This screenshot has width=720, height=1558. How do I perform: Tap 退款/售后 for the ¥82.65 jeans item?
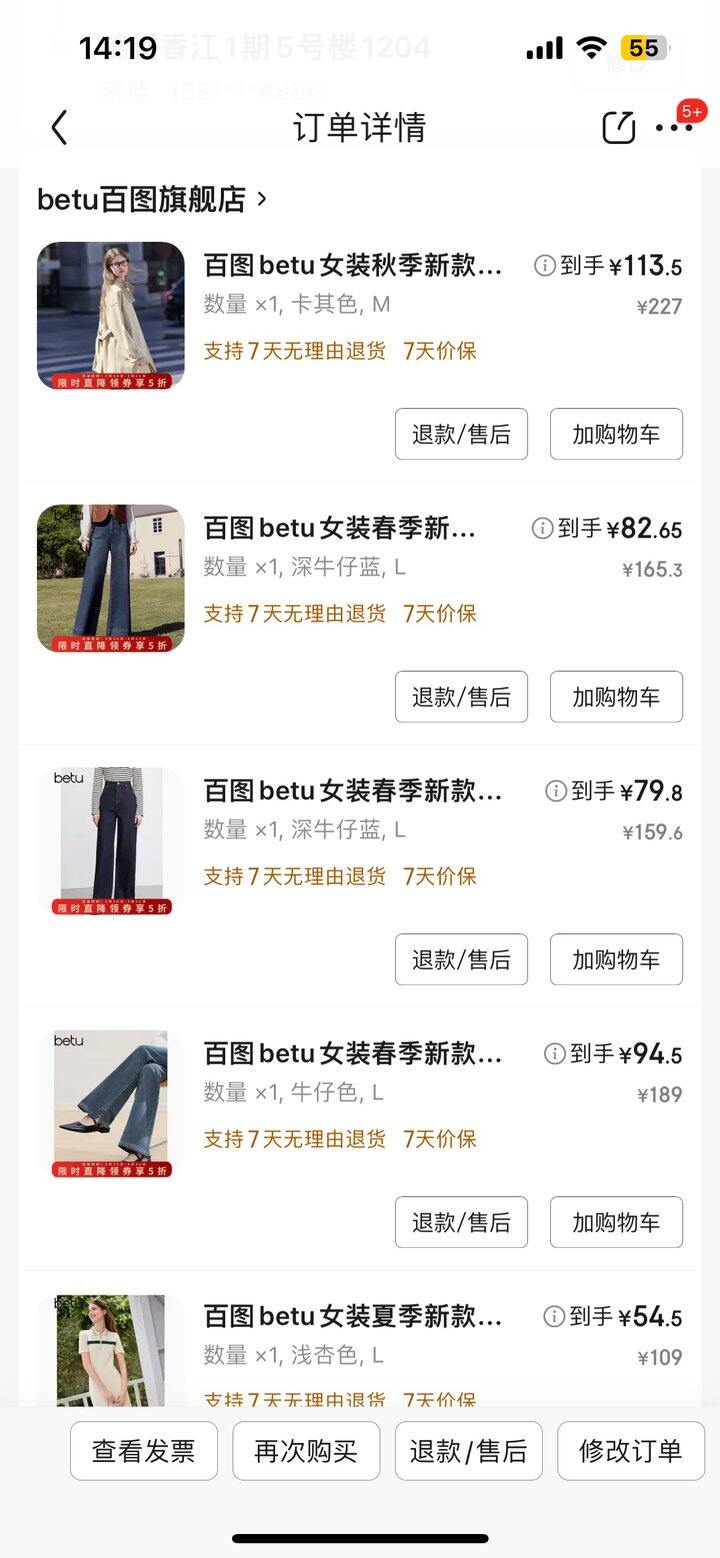(461, 697)
